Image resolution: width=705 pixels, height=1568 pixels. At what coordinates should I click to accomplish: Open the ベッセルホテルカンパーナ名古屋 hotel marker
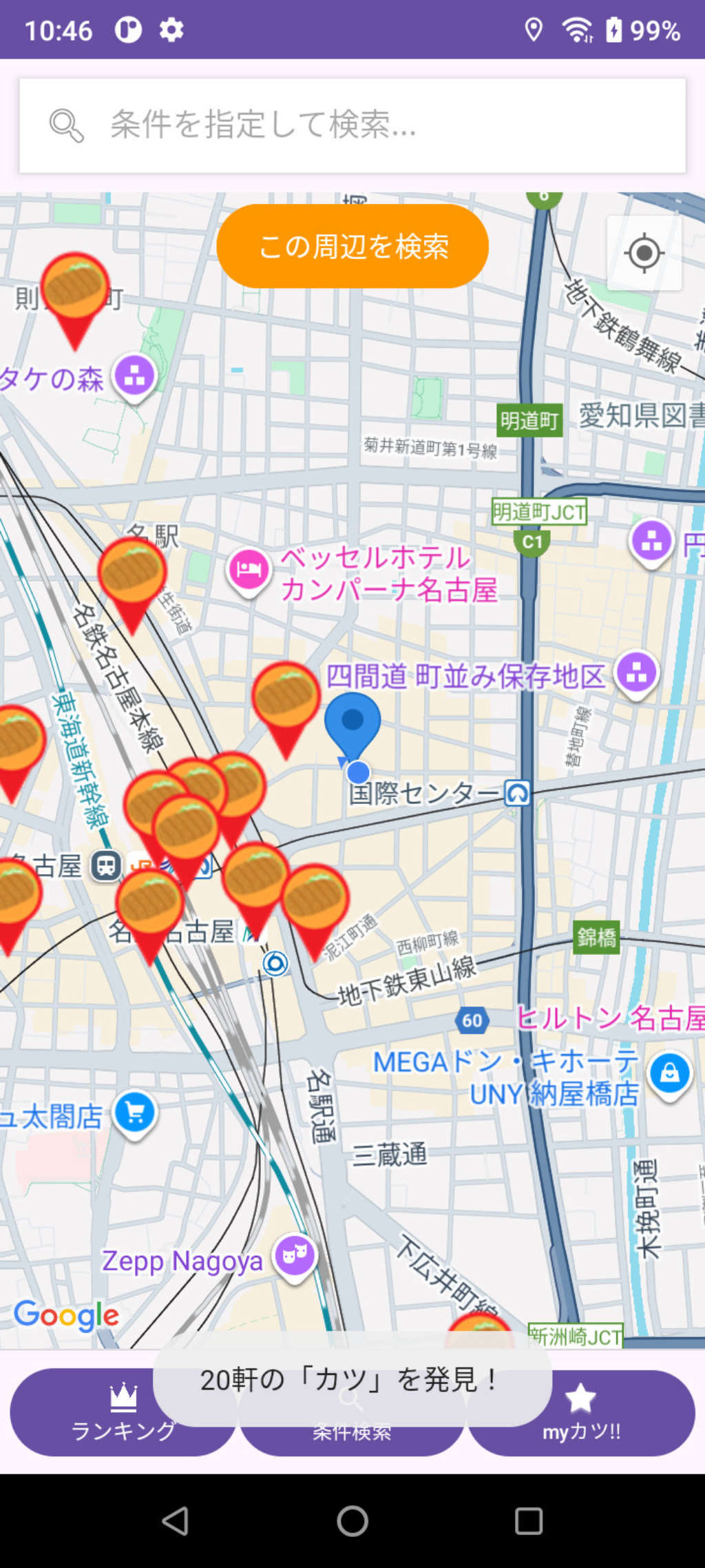[249, 570]
